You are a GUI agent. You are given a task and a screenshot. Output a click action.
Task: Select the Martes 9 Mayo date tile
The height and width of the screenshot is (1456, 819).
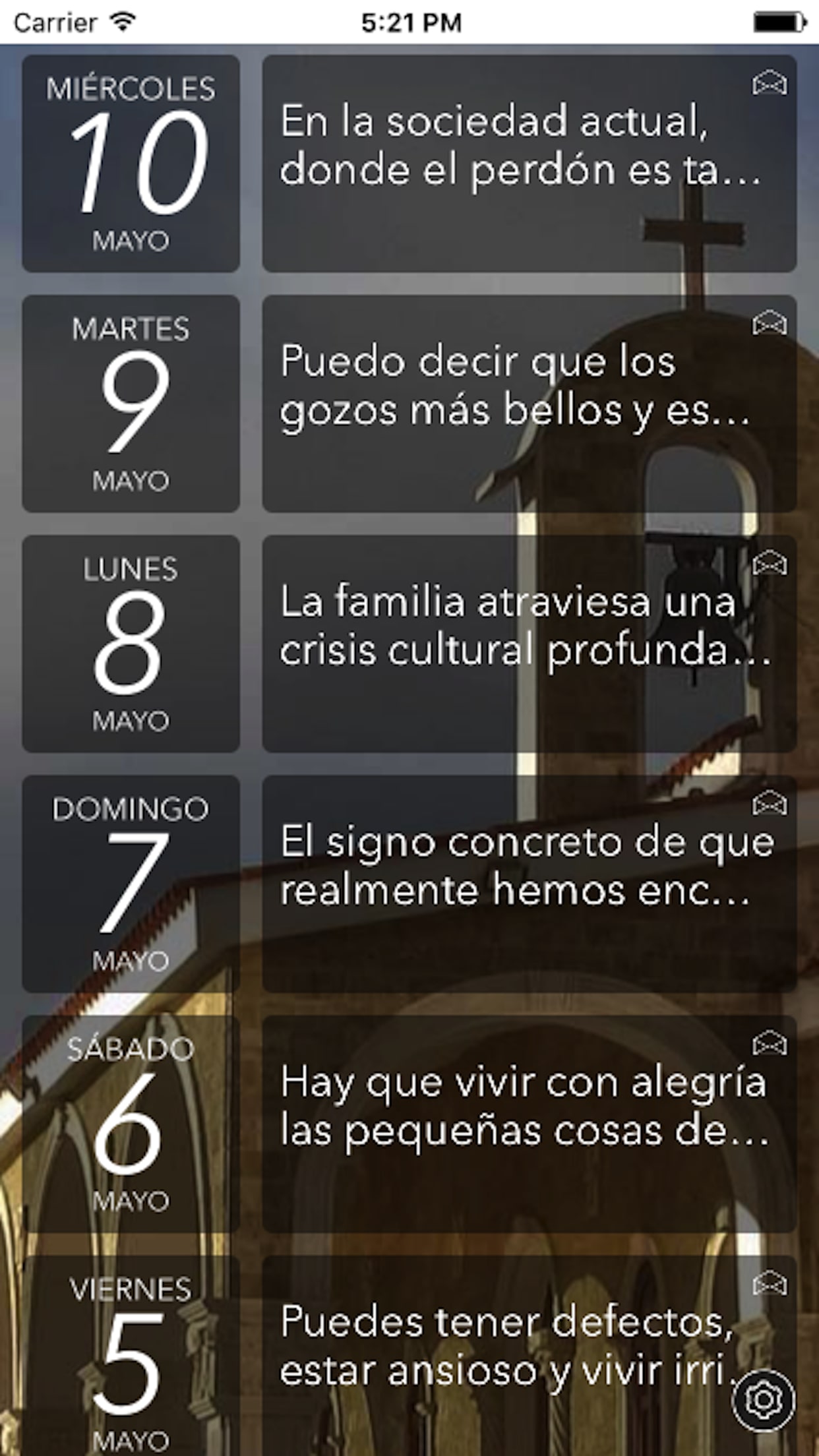point(131,404)
